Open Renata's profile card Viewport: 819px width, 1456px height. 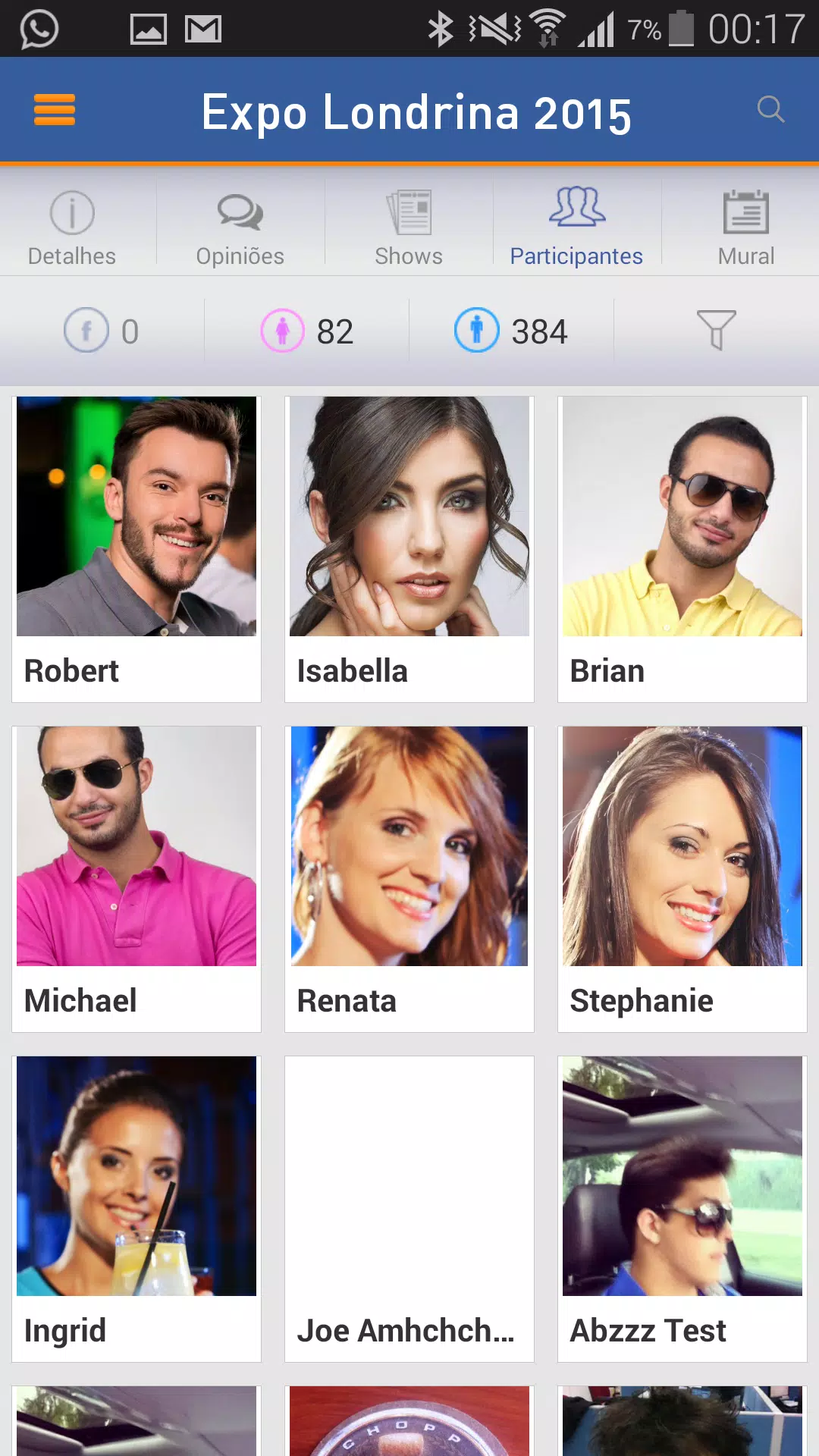click(409, 879)
